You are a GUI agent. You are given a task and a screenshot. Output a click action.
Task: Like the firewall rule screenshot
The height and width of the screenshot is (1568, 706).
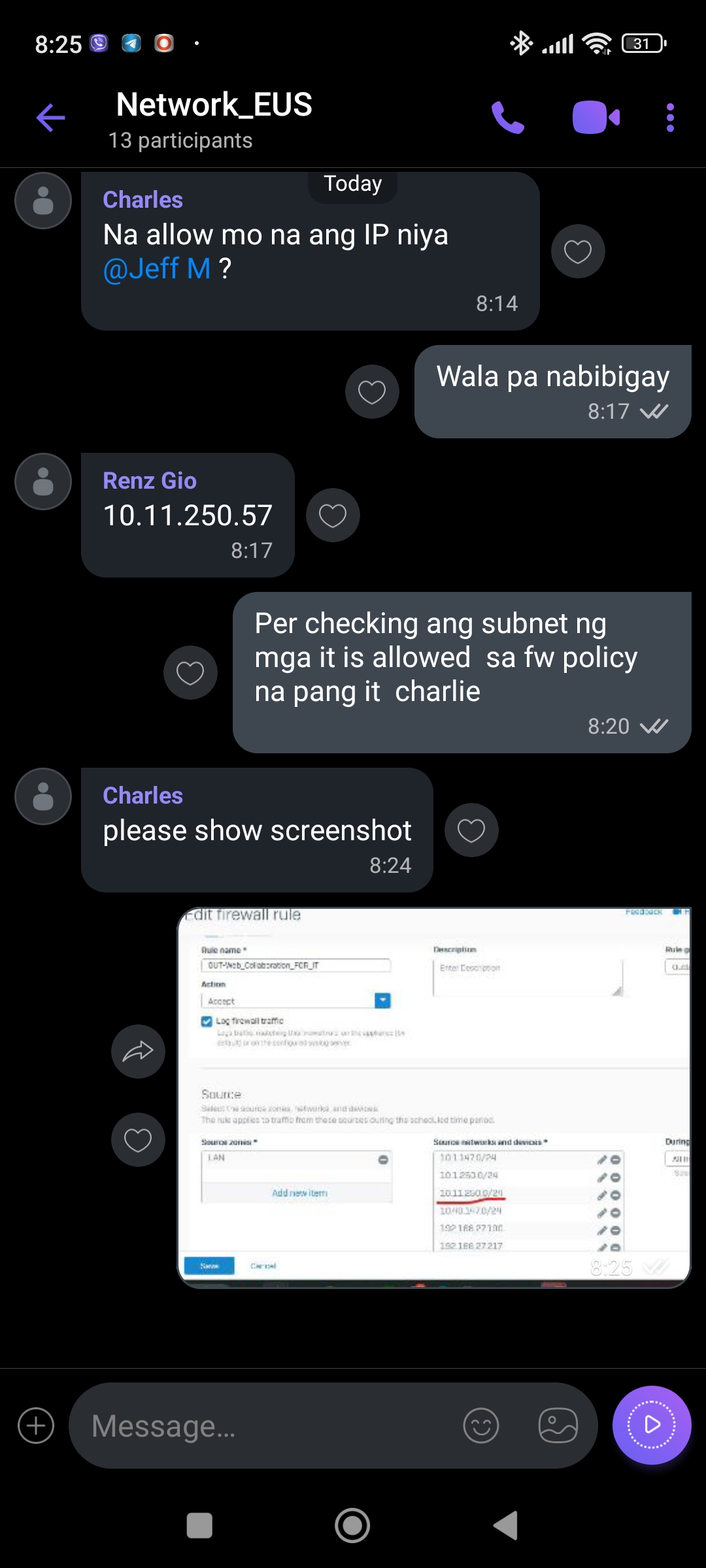point(138,1140)
